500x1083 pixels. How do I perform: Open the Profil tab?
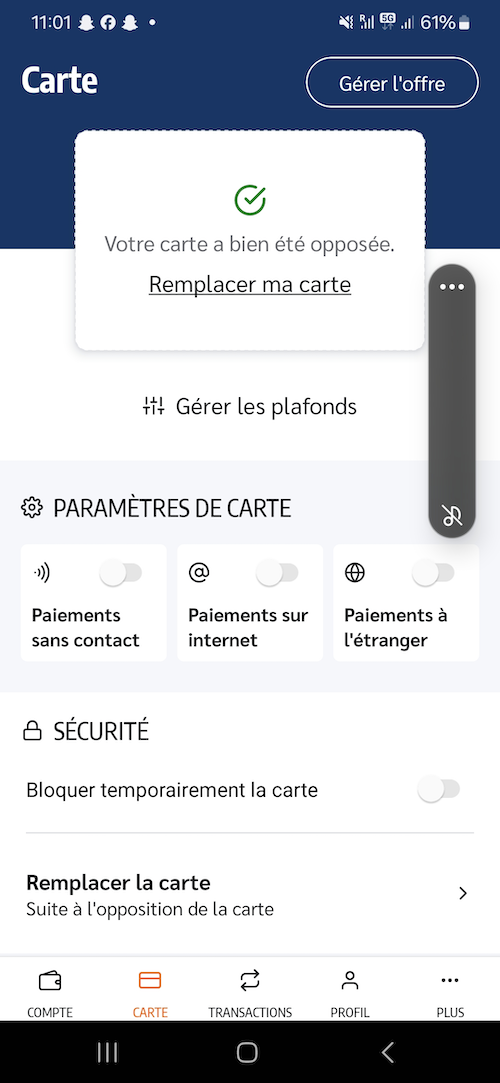[350, 993]
